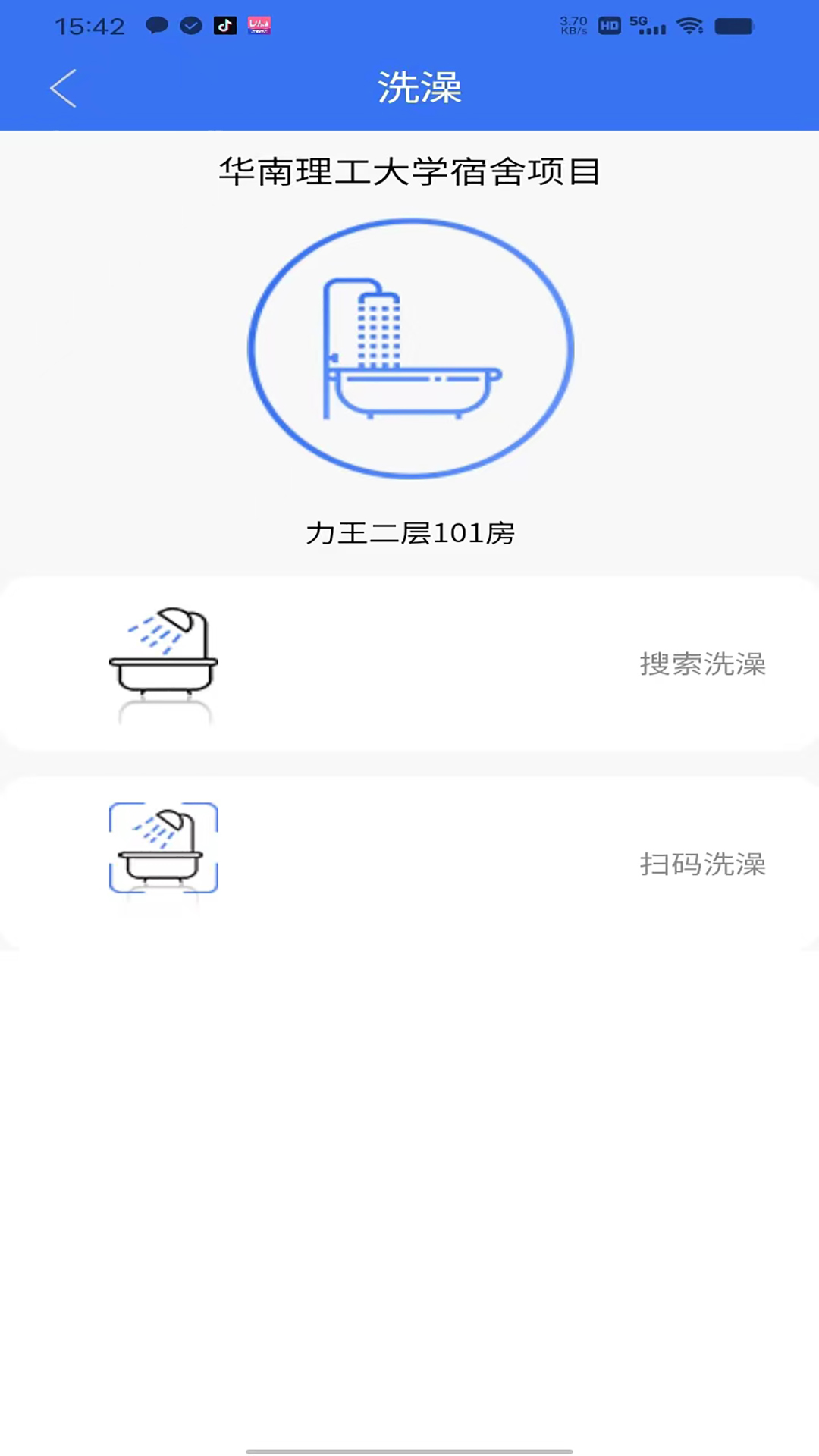Tap the pink app icon in status bar
The height and width of the screenshot is (1456, 819).
260,25
